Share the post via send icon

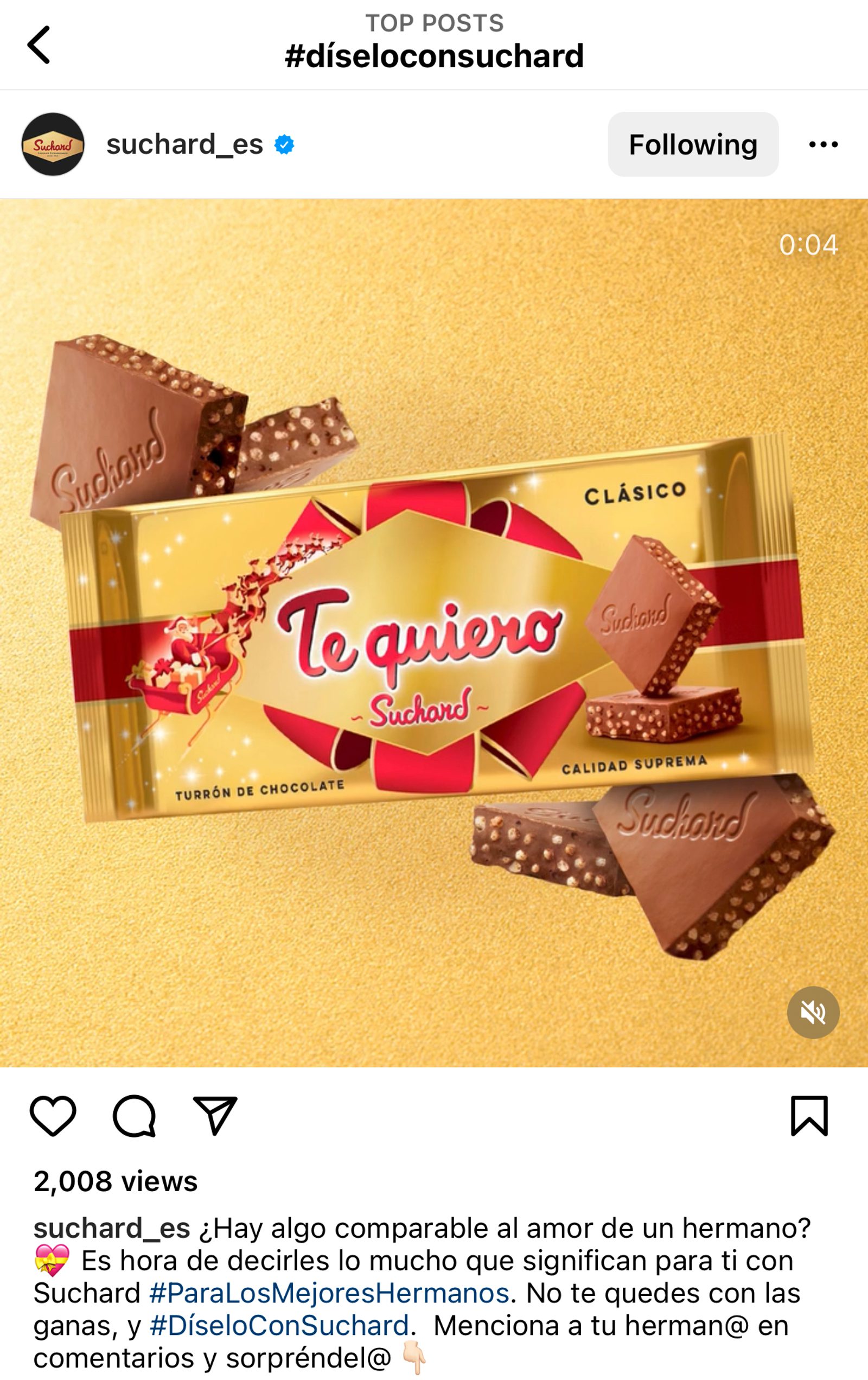[215, 1115]
